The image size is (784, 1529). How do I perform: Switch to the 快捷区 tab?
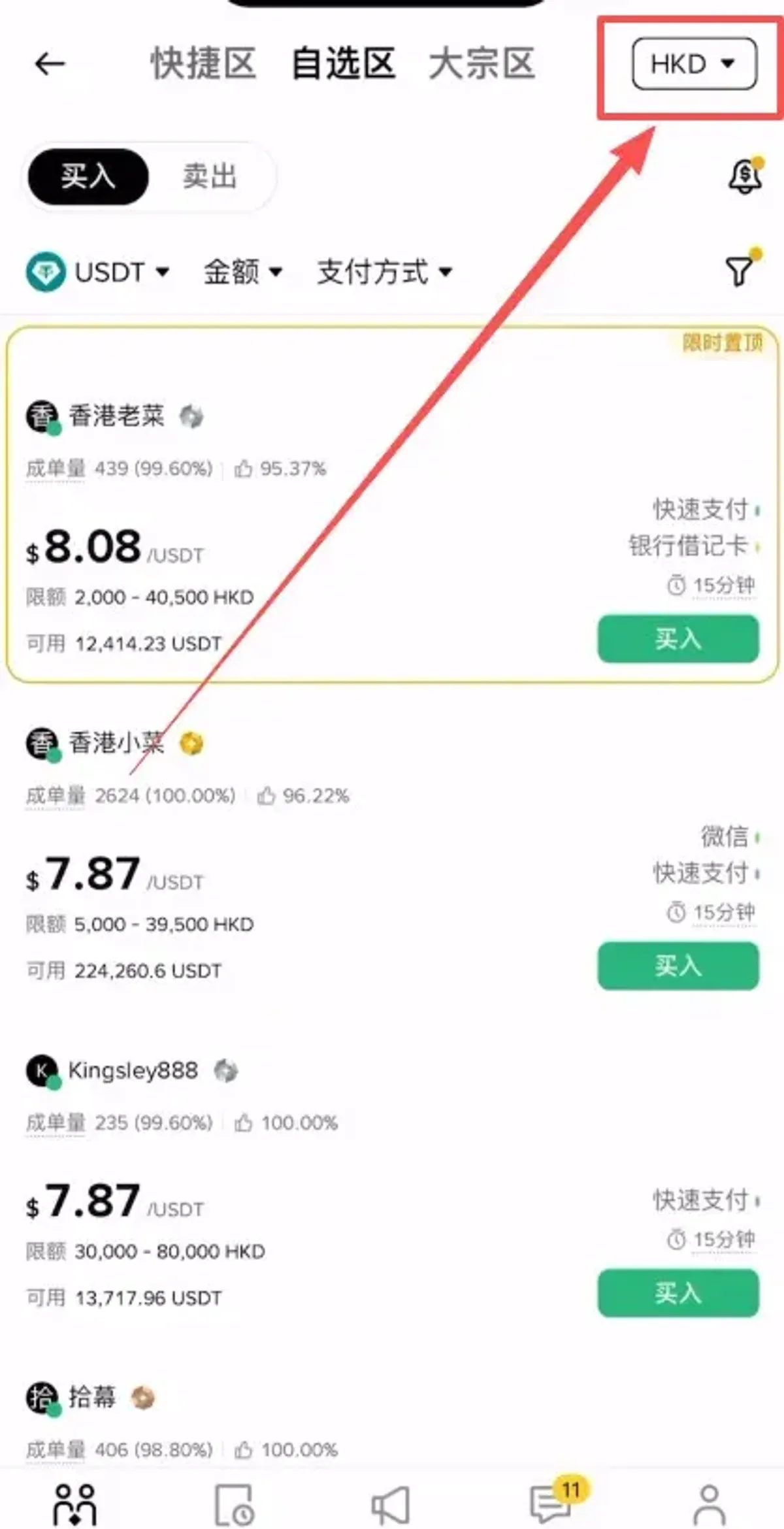point(203,61)
